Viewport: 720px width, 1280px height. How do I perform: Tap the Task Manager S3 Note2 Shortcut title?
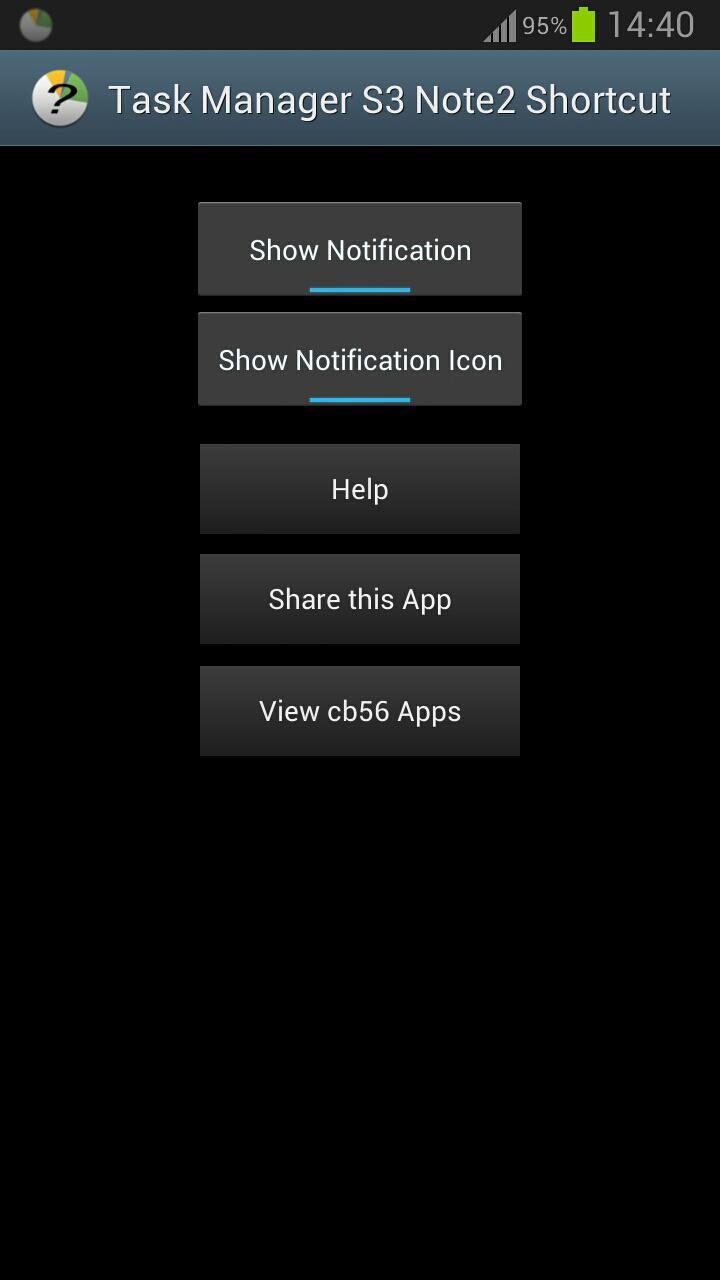point(391,98)
